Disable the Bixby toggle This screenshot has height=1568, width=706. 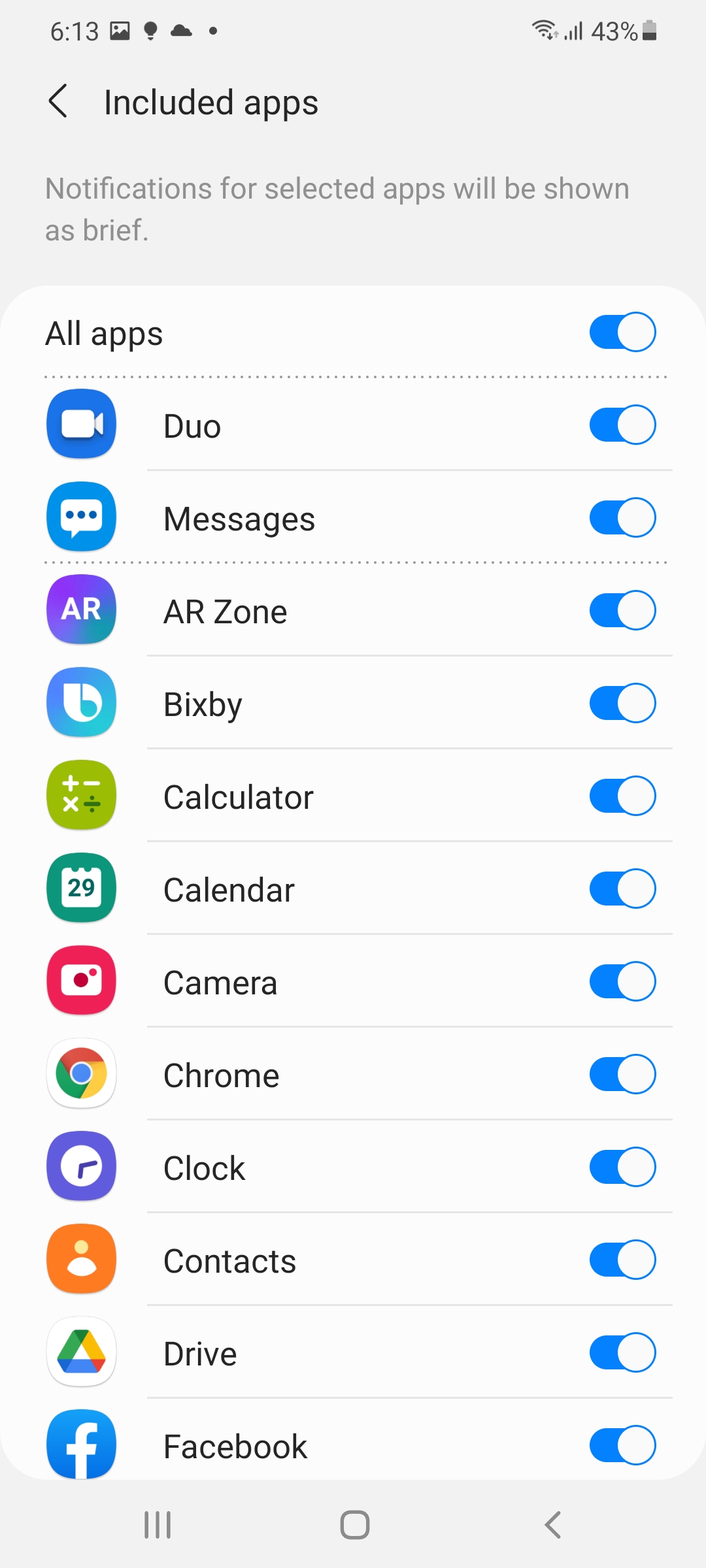coord(622,704)
